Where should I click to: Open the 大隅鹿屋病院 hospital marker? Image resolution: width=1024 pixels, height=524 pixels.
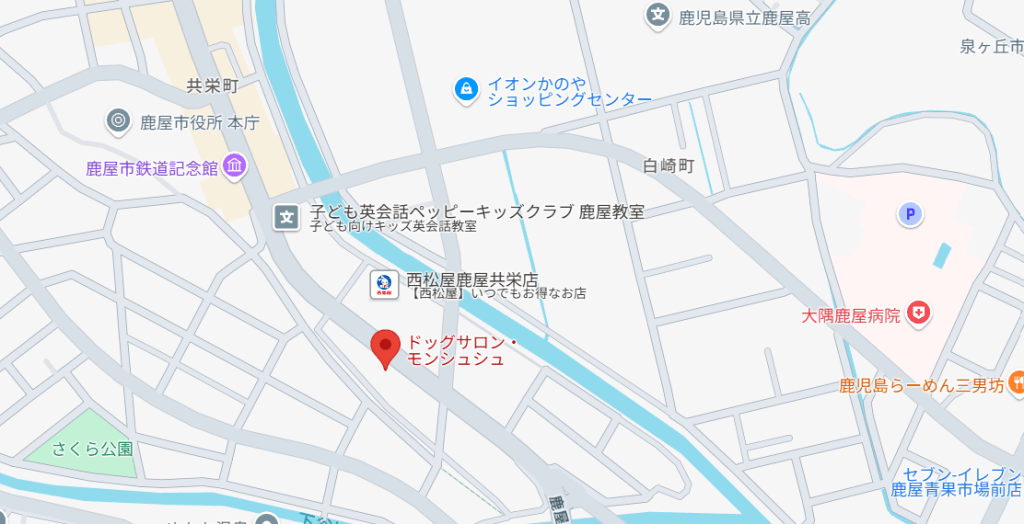pos(918,315)
